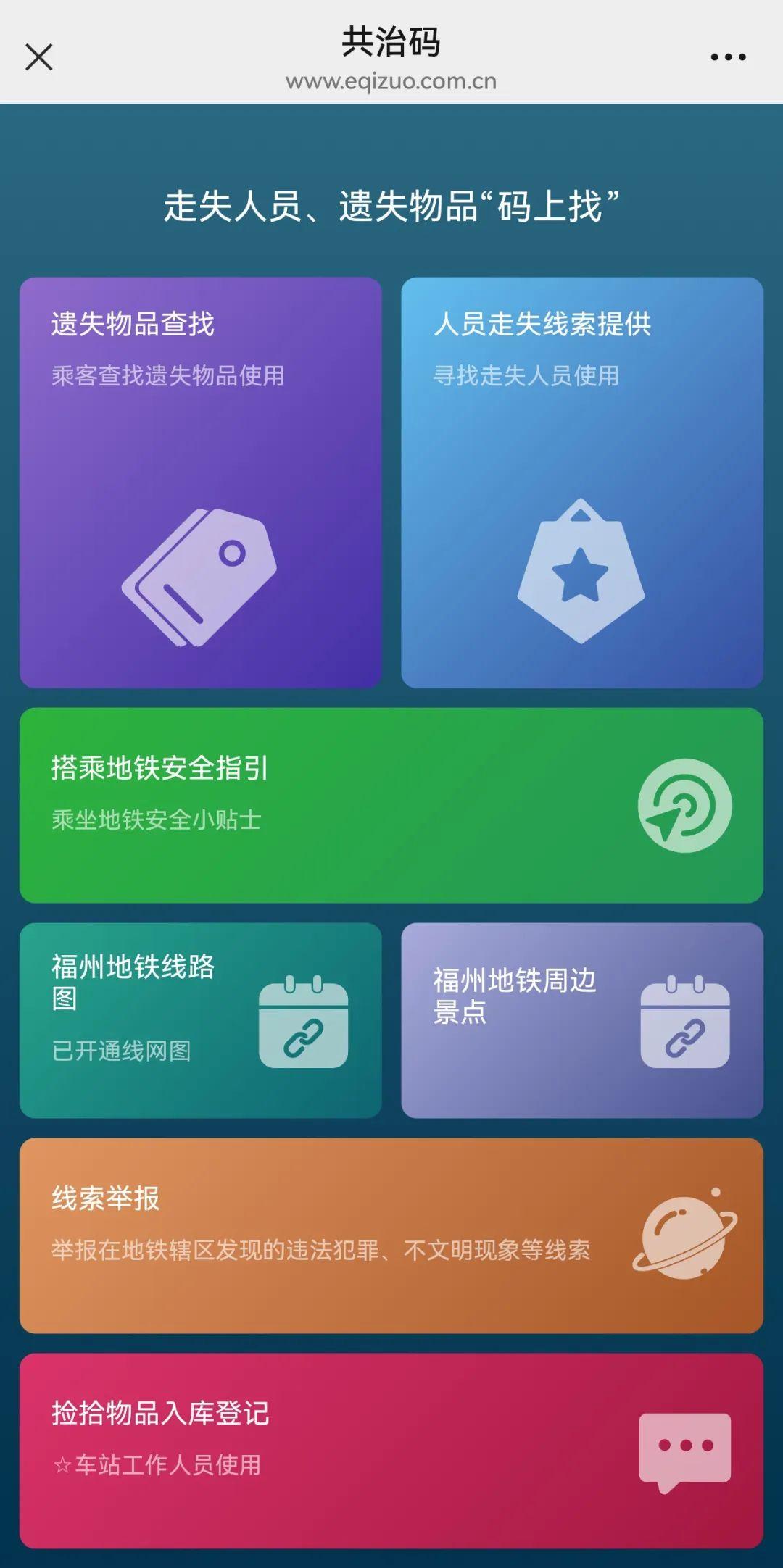Select the 人员走失线索提供 card
The width and height of the screenshot is (783, 1568).
point(581,482)
